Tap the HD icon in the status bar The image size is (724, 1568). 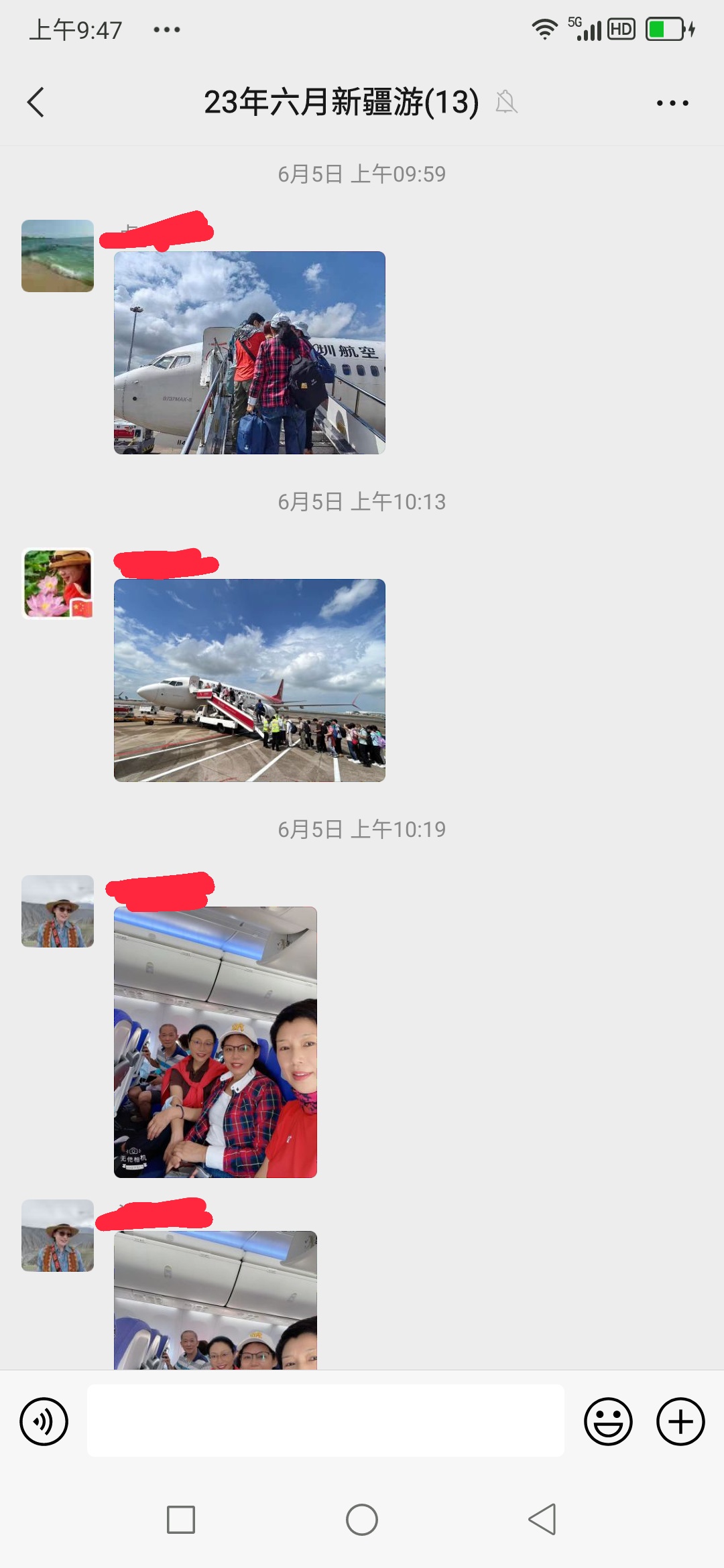point(620,29)
